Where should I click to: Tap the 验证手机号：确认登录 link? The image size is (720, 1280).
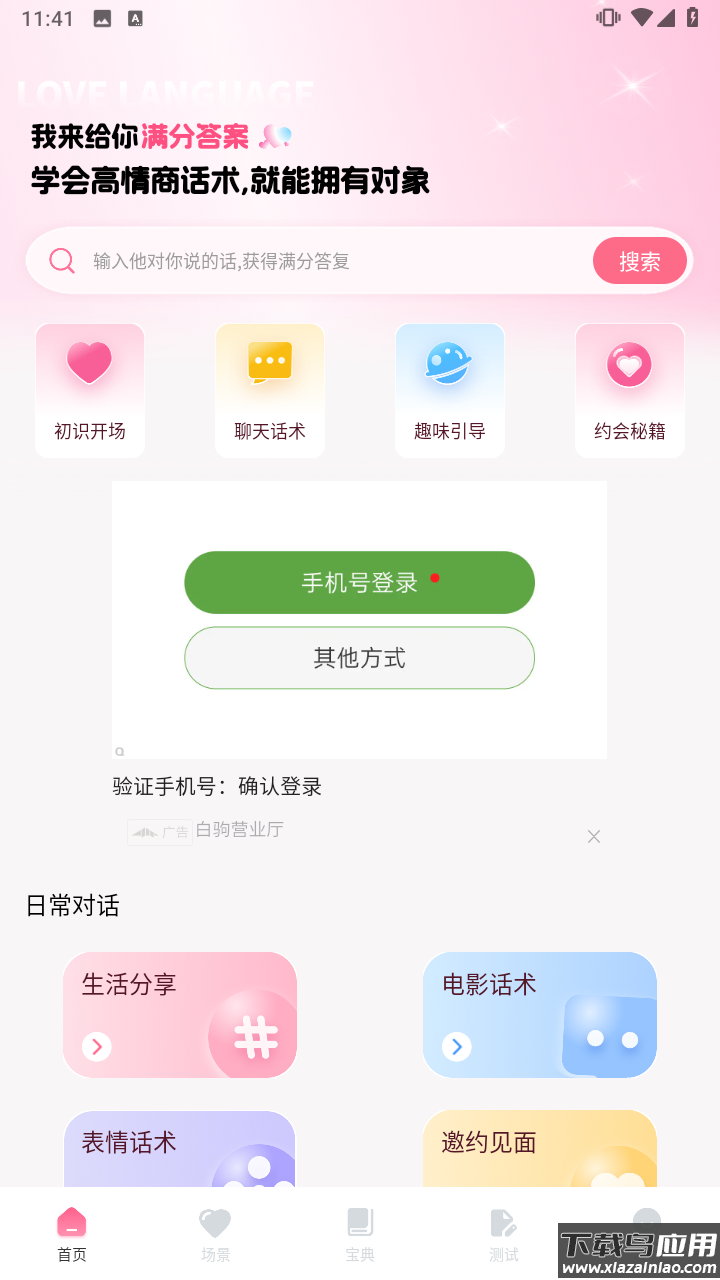point(216,787)
